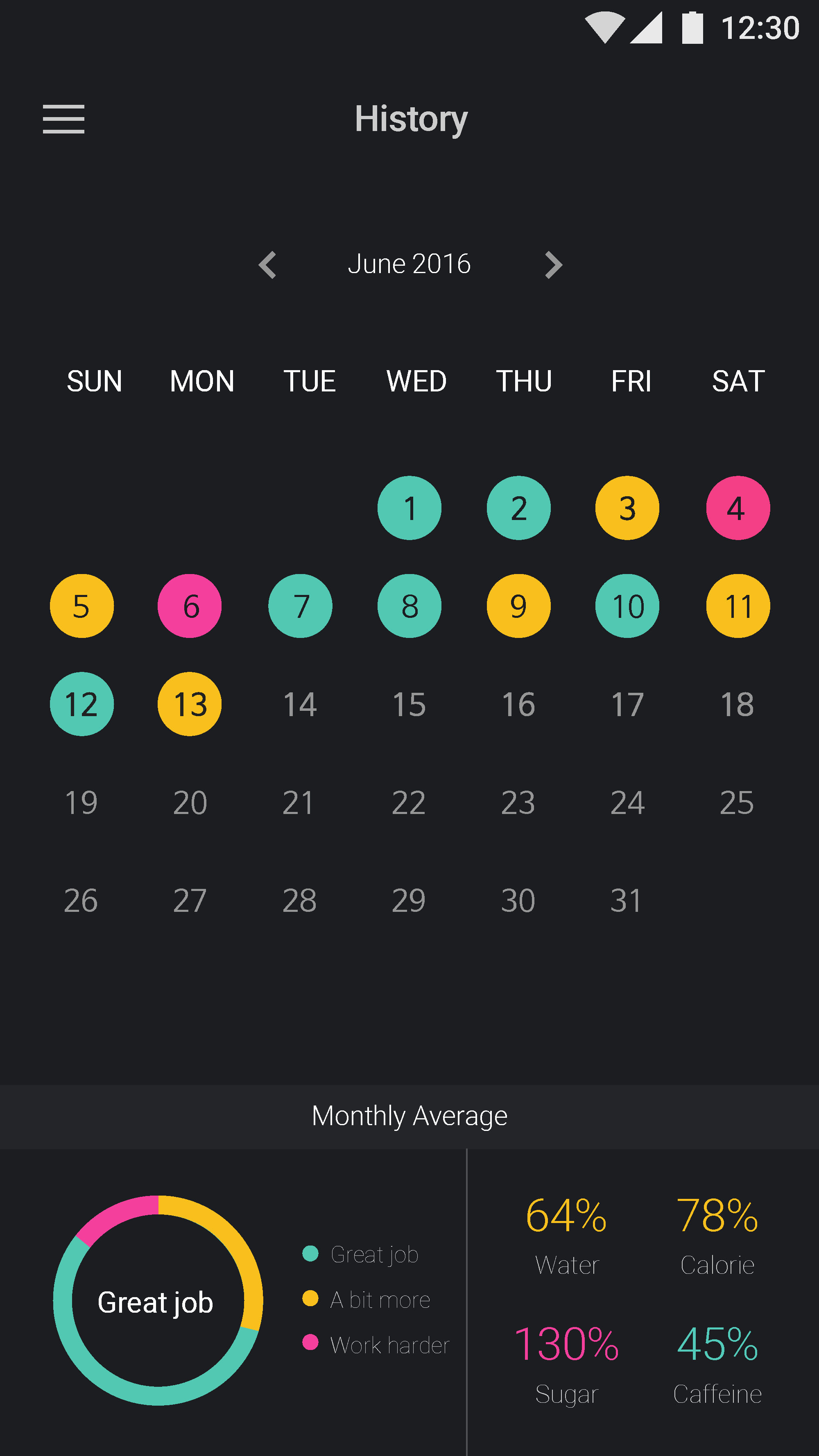
Task: Select day 9 in the calendar
Action: pos(518,606)
